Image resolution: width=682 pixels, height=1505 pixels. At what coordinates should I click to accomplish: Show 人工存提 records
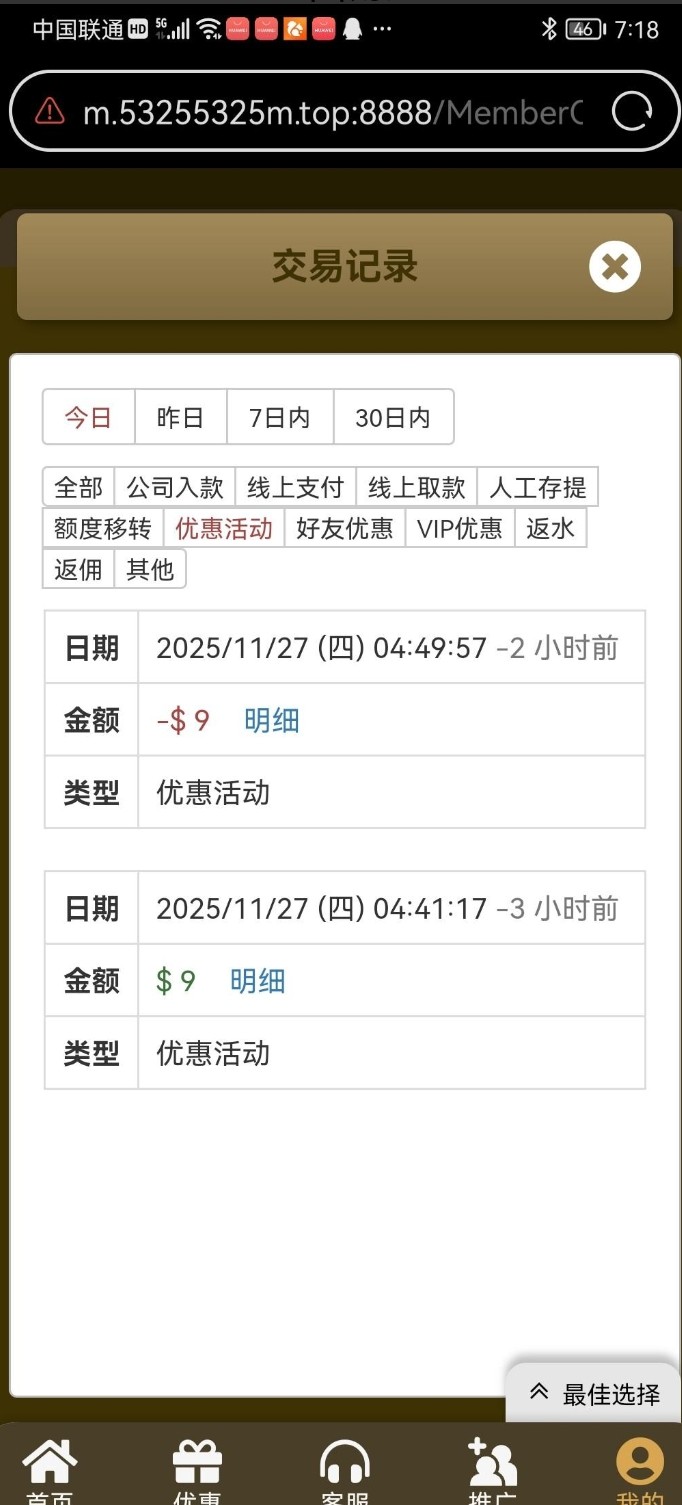click(537, 488)
